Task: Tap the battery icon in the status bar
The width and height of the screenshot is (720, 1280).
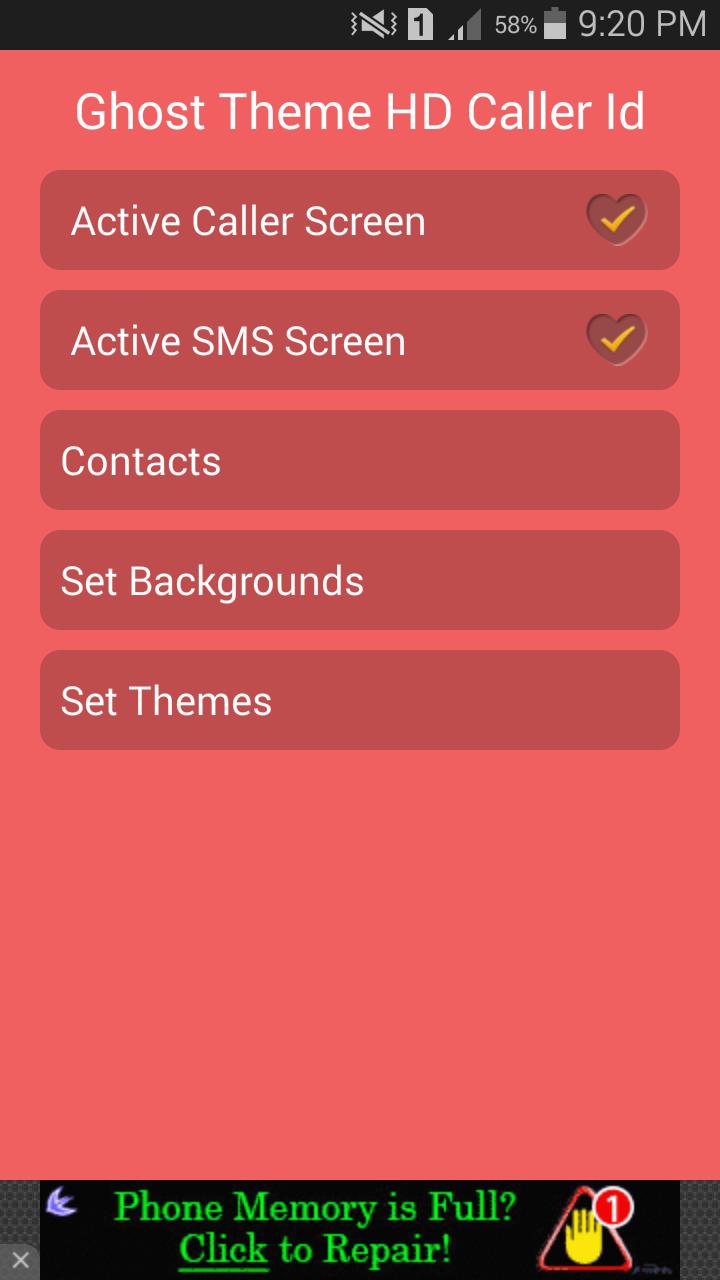Action: pos(554,23)
